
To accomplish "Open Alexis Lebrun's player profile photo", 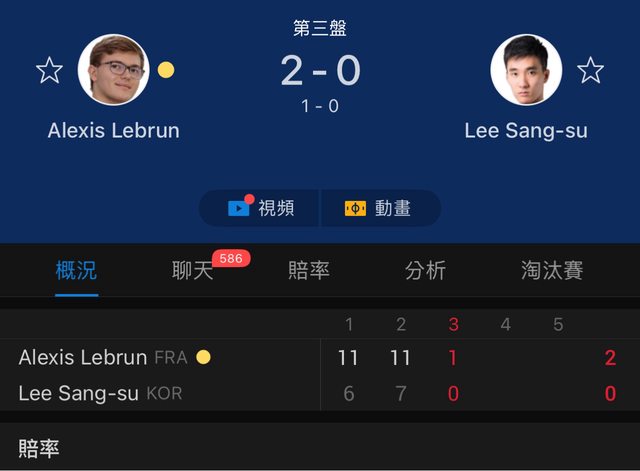I will [113, 70].
